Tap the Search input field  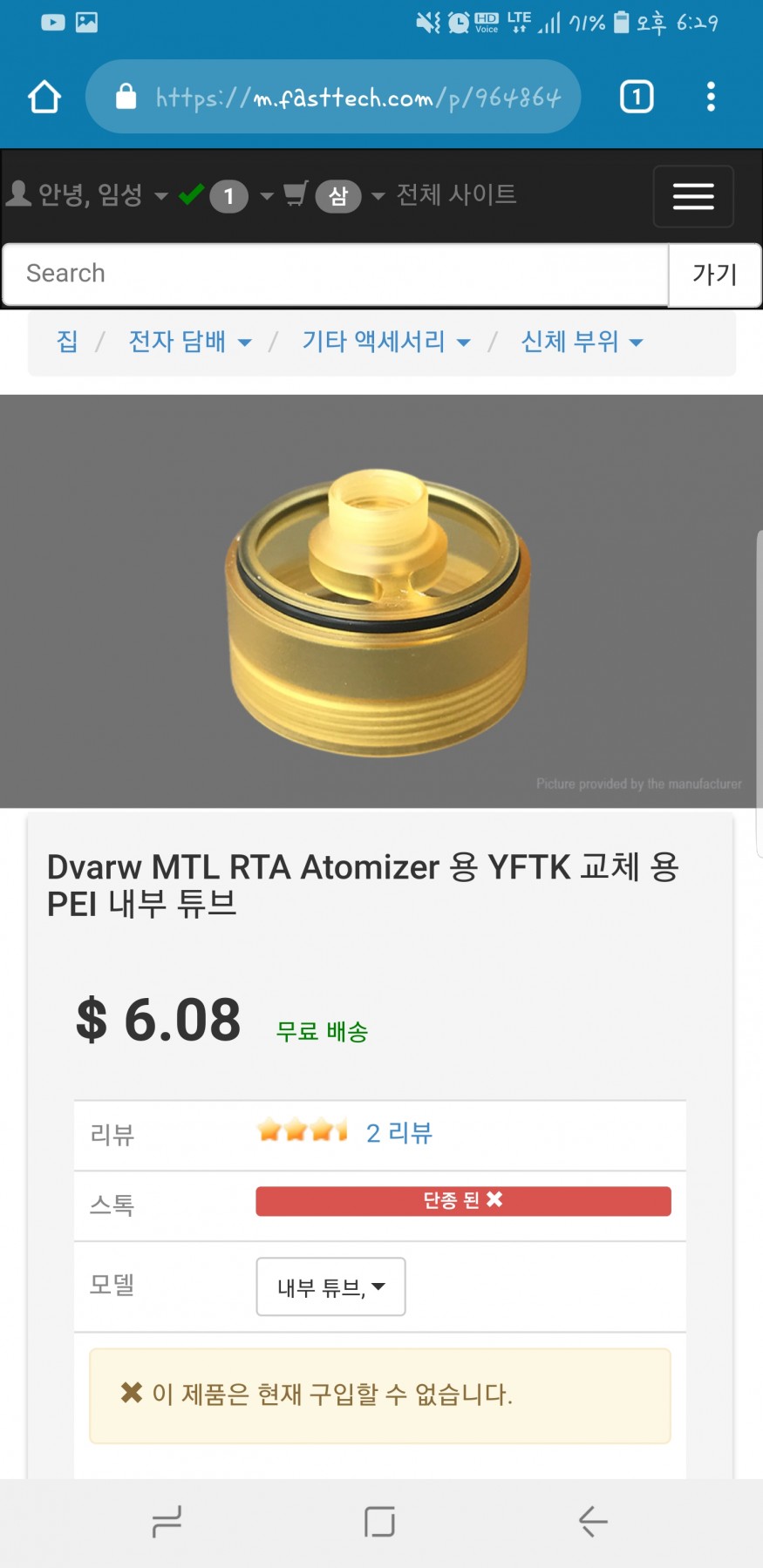(x=336, y=274)
